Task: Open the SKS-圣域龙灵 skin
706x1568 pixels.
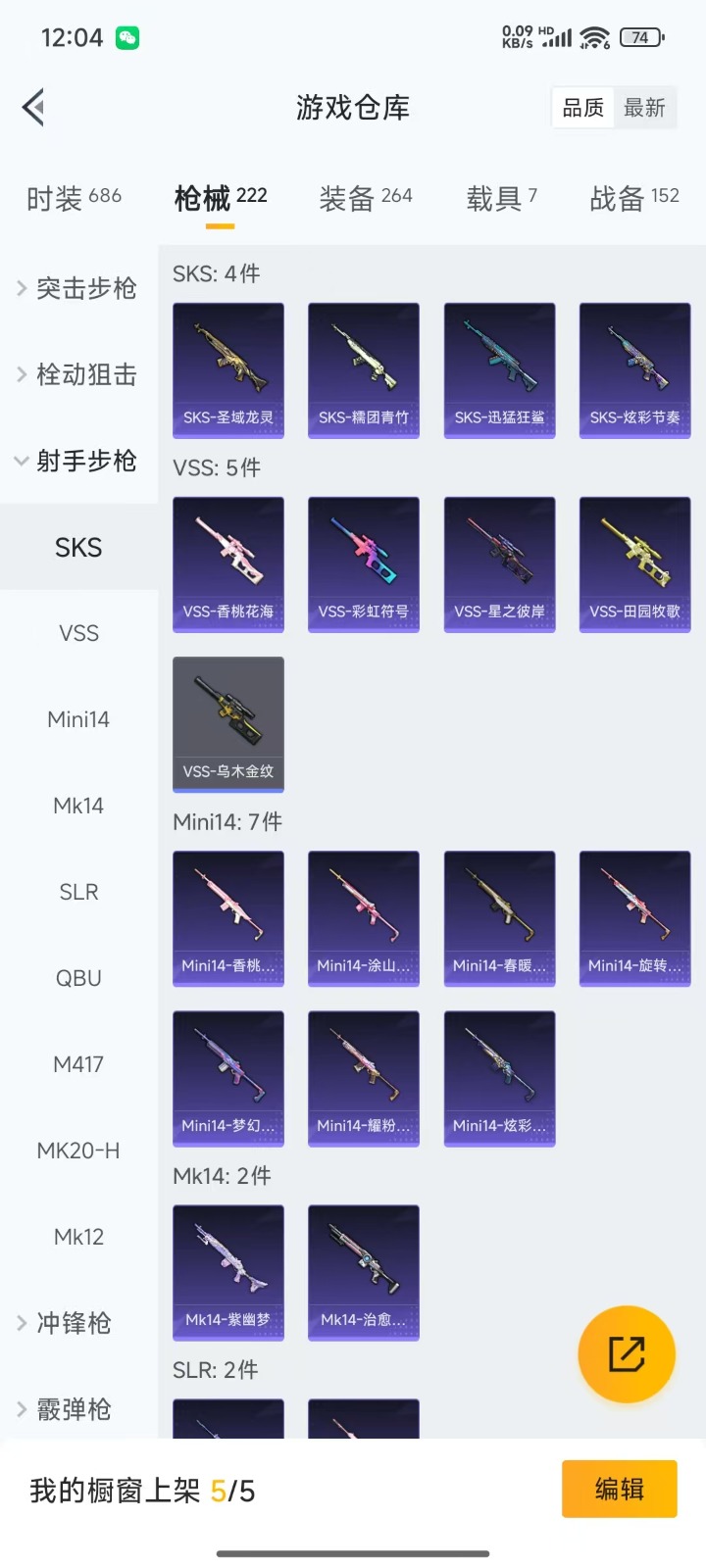Action: [228, 370]
